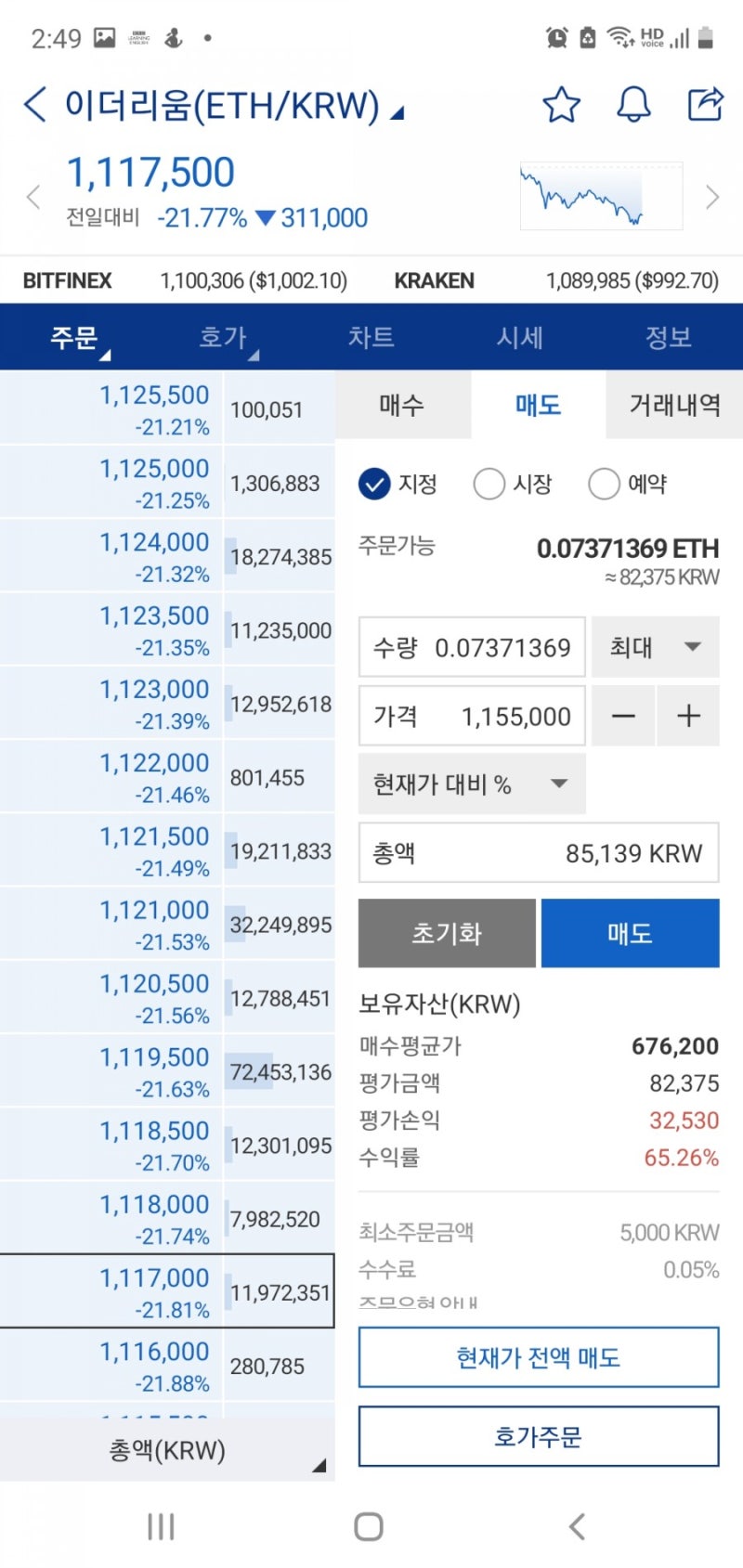Confirm the 지정 (limit) order radio
The width and height of the screenshot is (743, 1568).
(x=375, y=484)
